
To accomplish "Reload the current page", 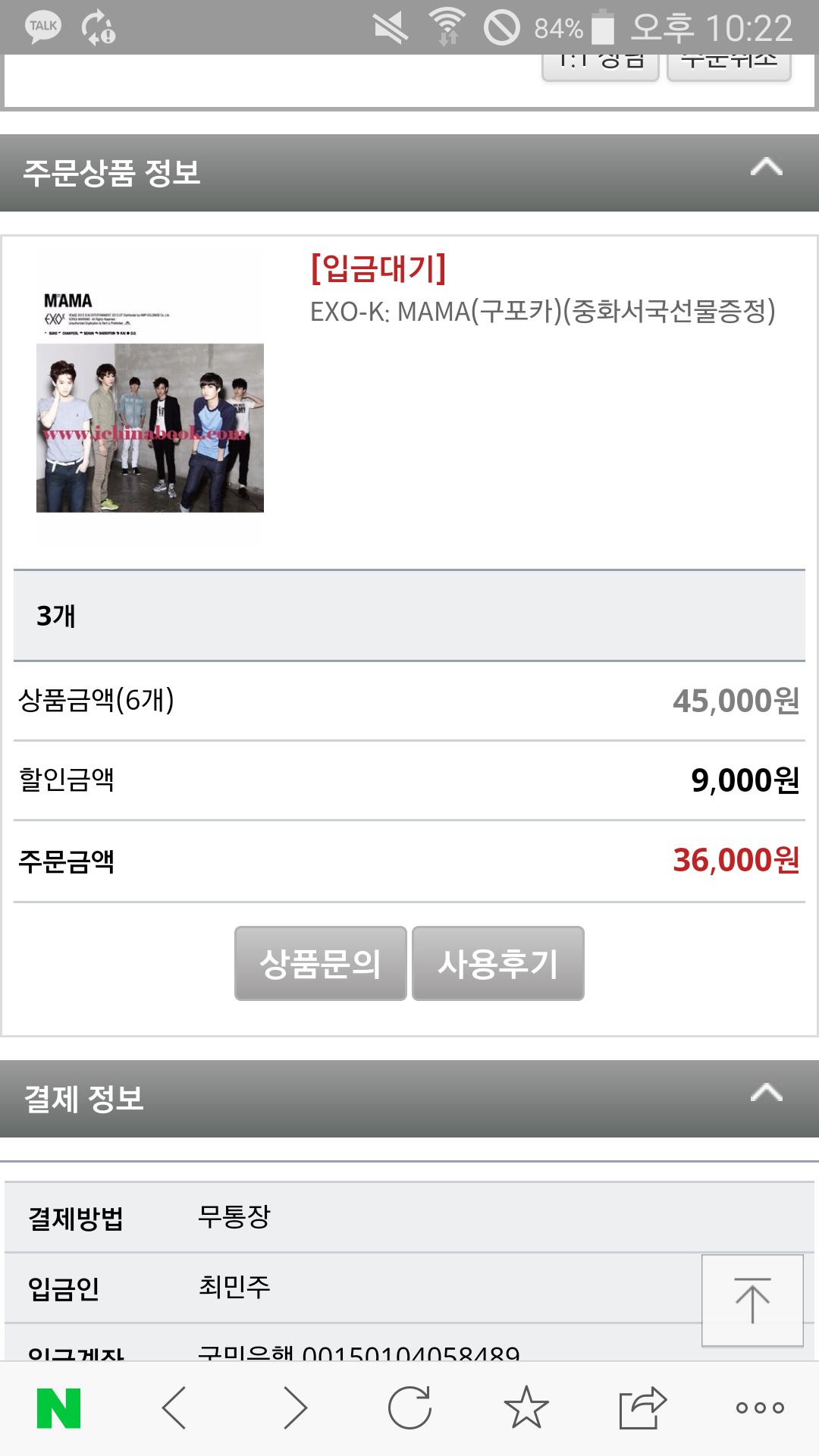I will tap(409, 1408).
